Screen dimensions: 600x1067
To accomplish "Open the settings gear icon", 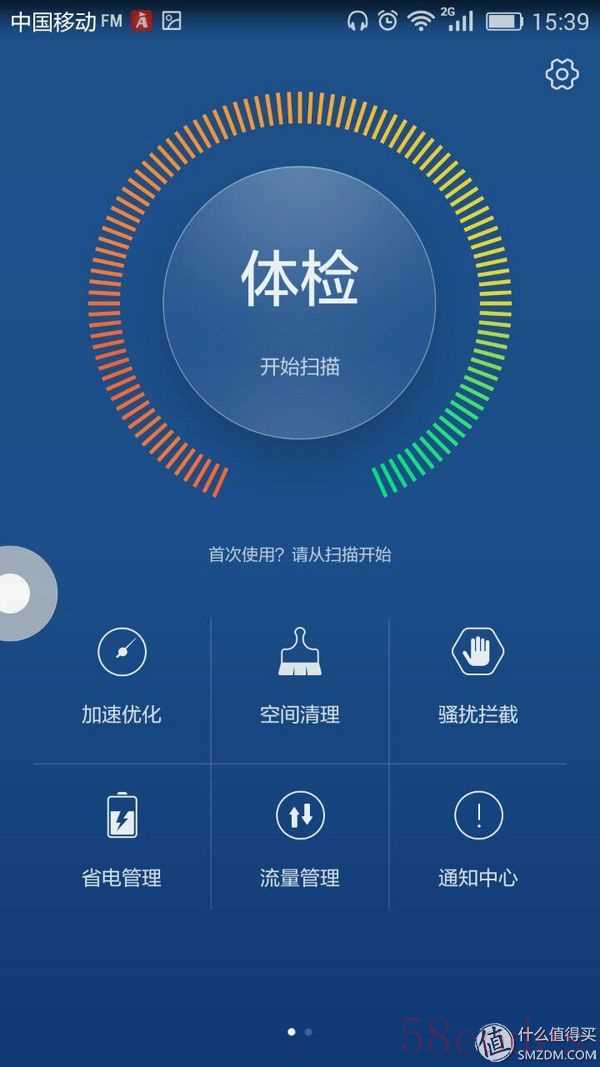I will pyautogui.click(x=562, y=74).
